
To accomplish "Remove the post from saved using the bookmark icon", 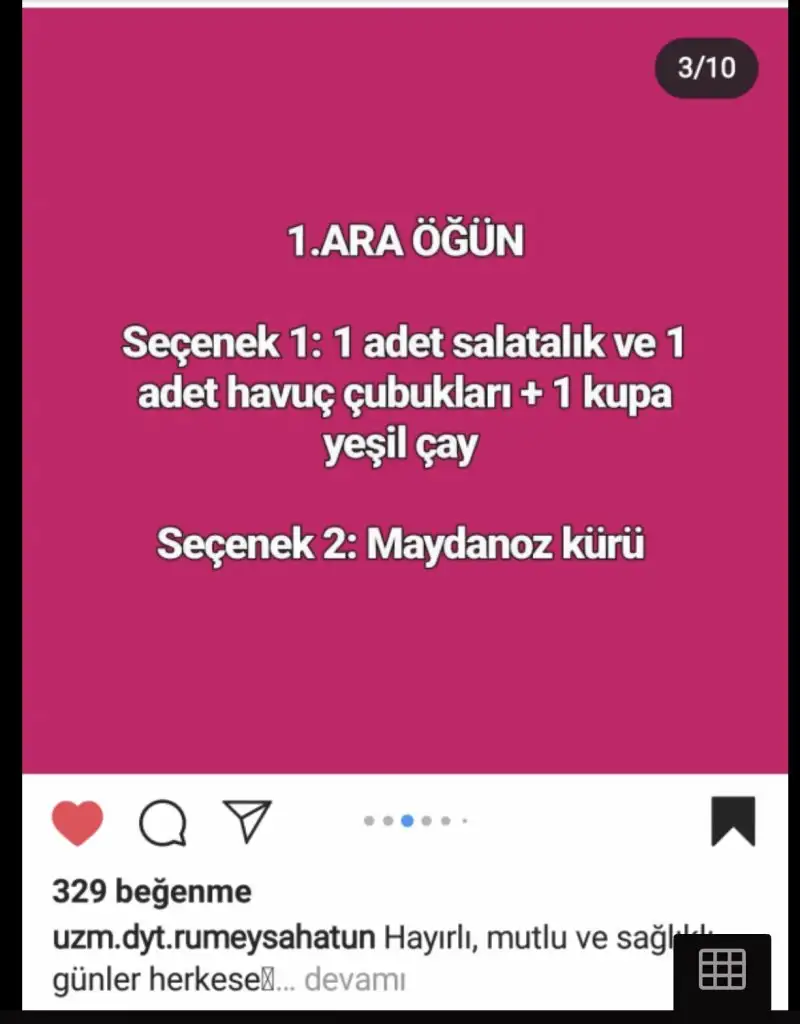I will [733, 821].
